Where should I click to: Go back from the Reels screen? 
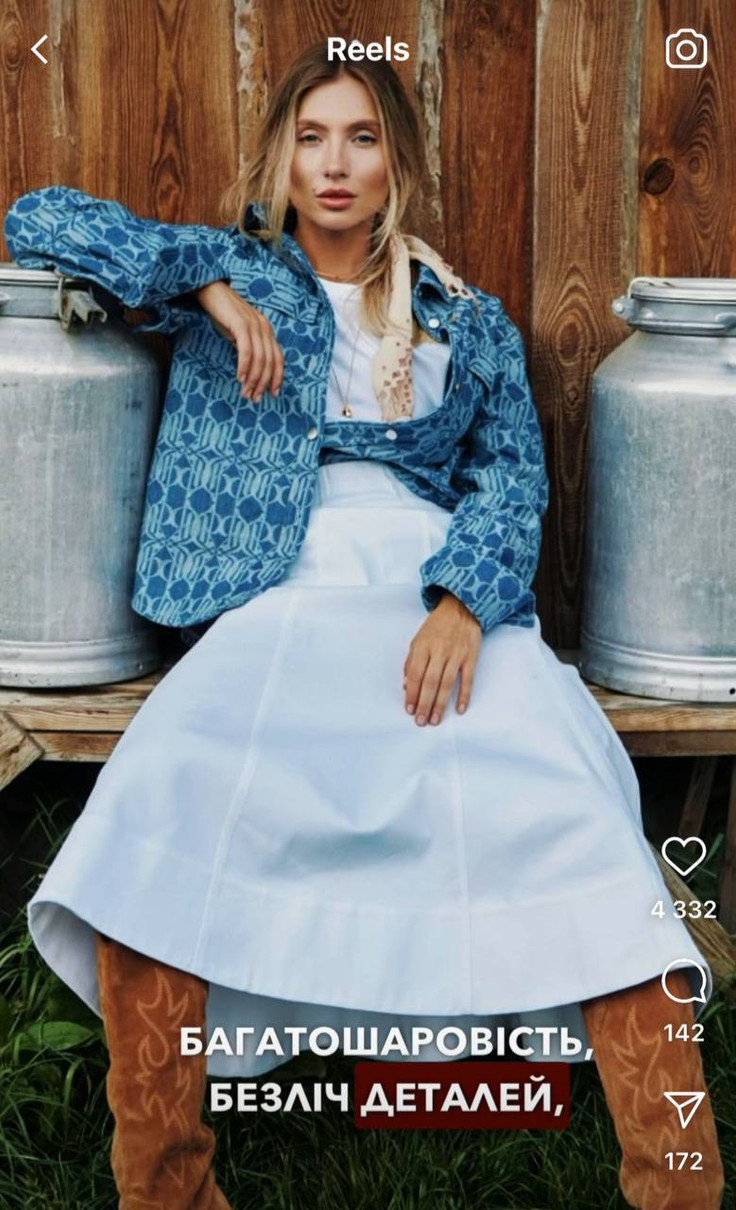[x=40, y=49]
